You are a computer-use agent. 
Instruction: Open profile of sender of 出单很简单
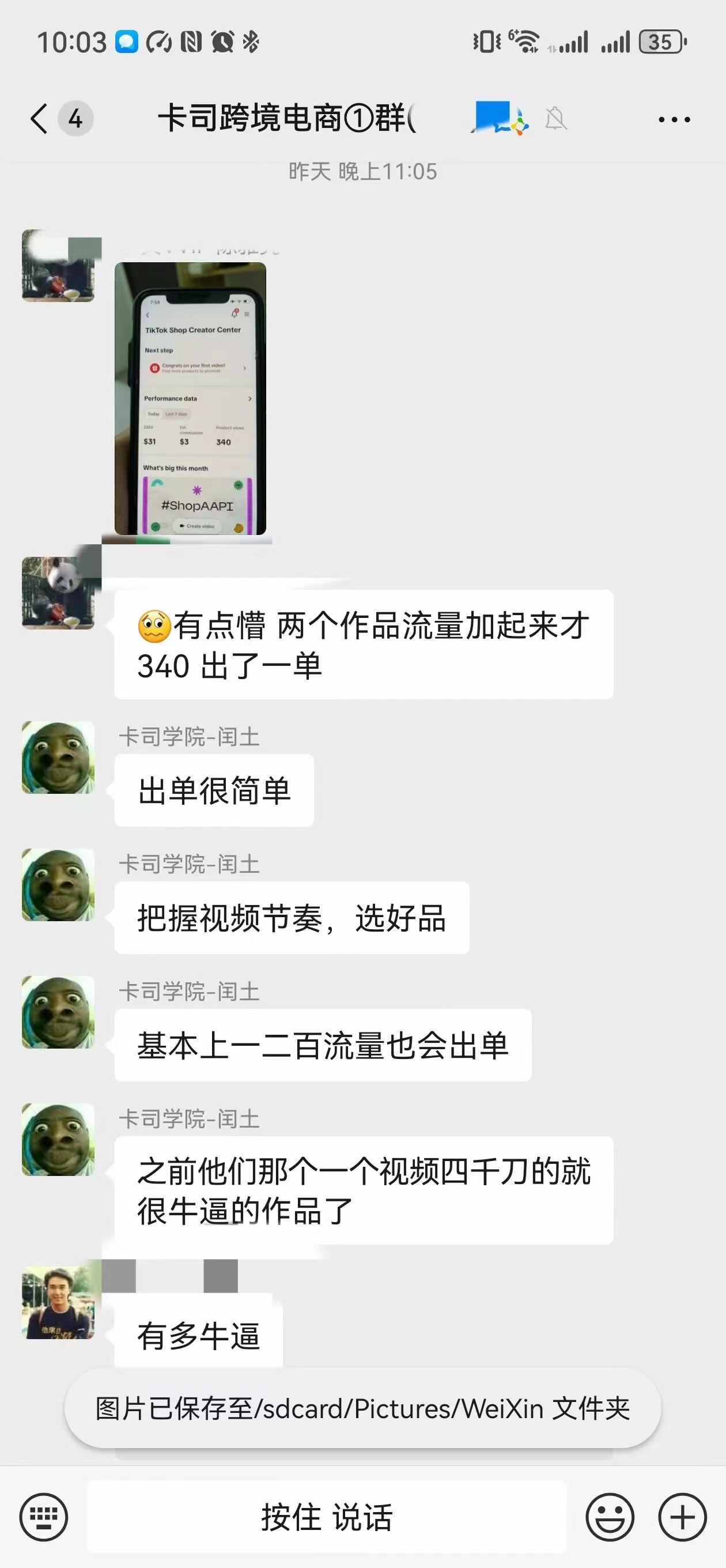click(58, 757)
